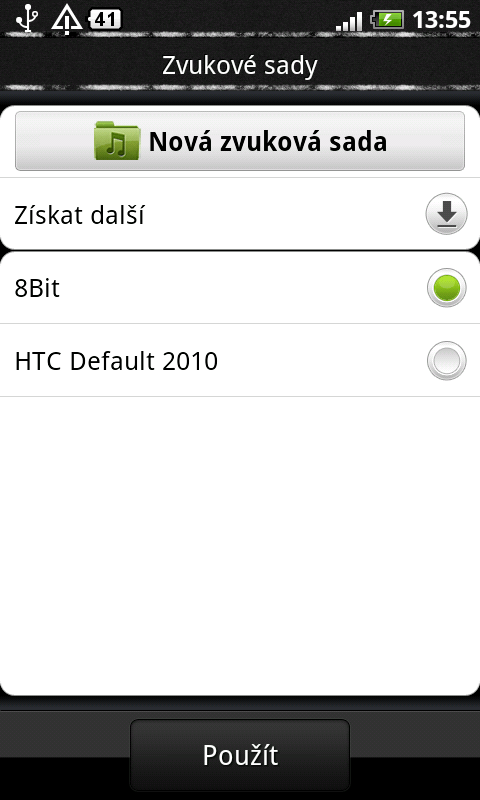
Task: Tap Použít to apply the selection
Action: click(240, 755)
